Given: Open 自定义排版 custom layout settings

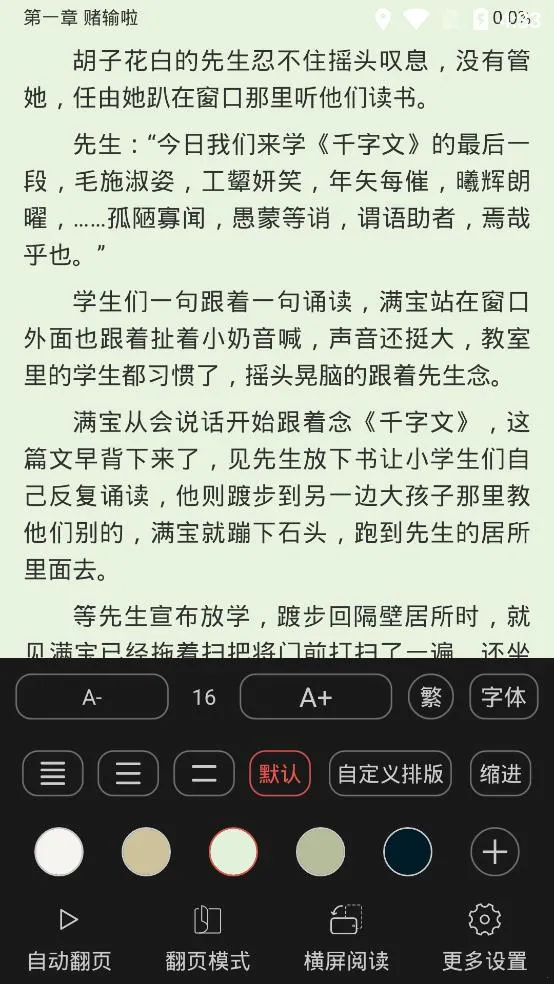Looking at the screenshot, I should [x=390, y=773].
